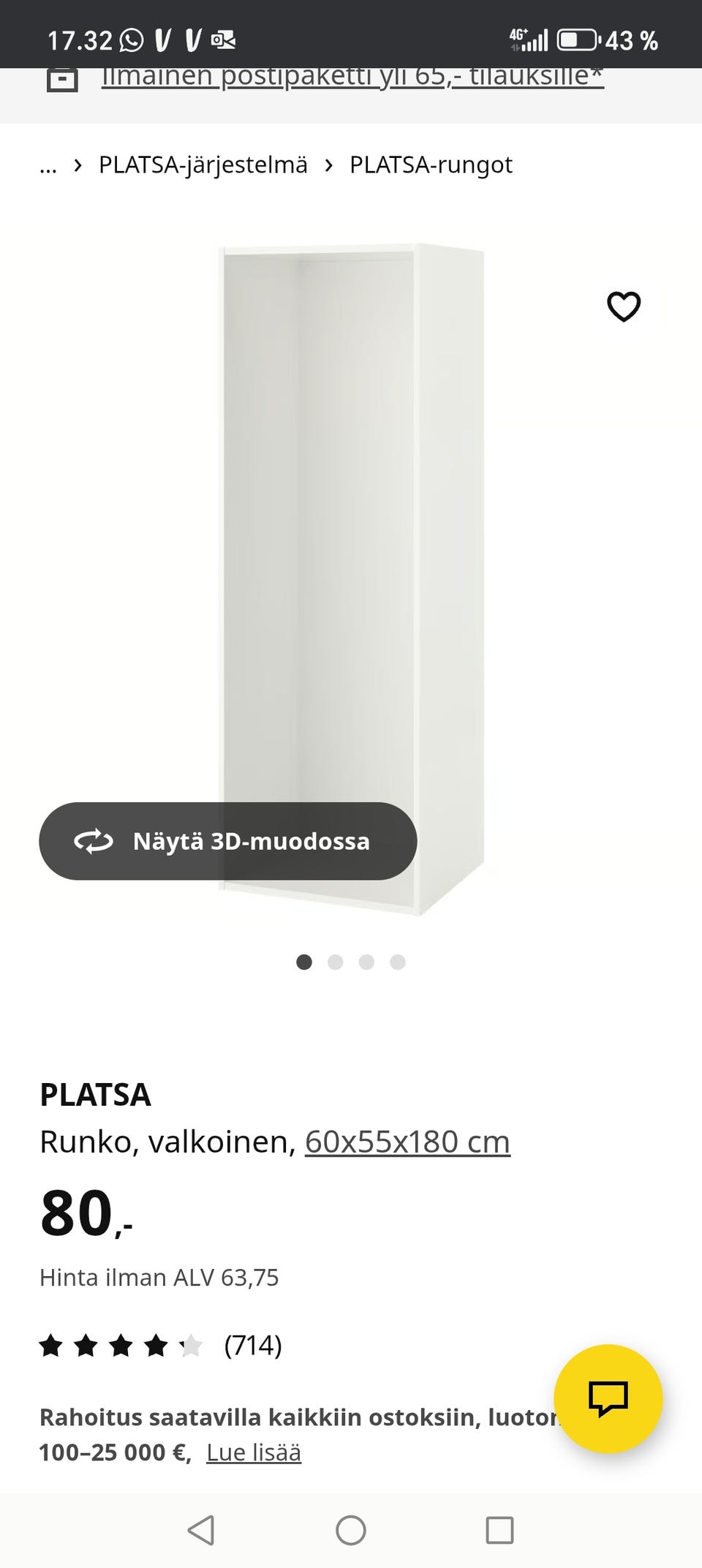702x1568 pixels.
Task: Tap the package delivery icon in the top banner
Action: pos(61,79)
